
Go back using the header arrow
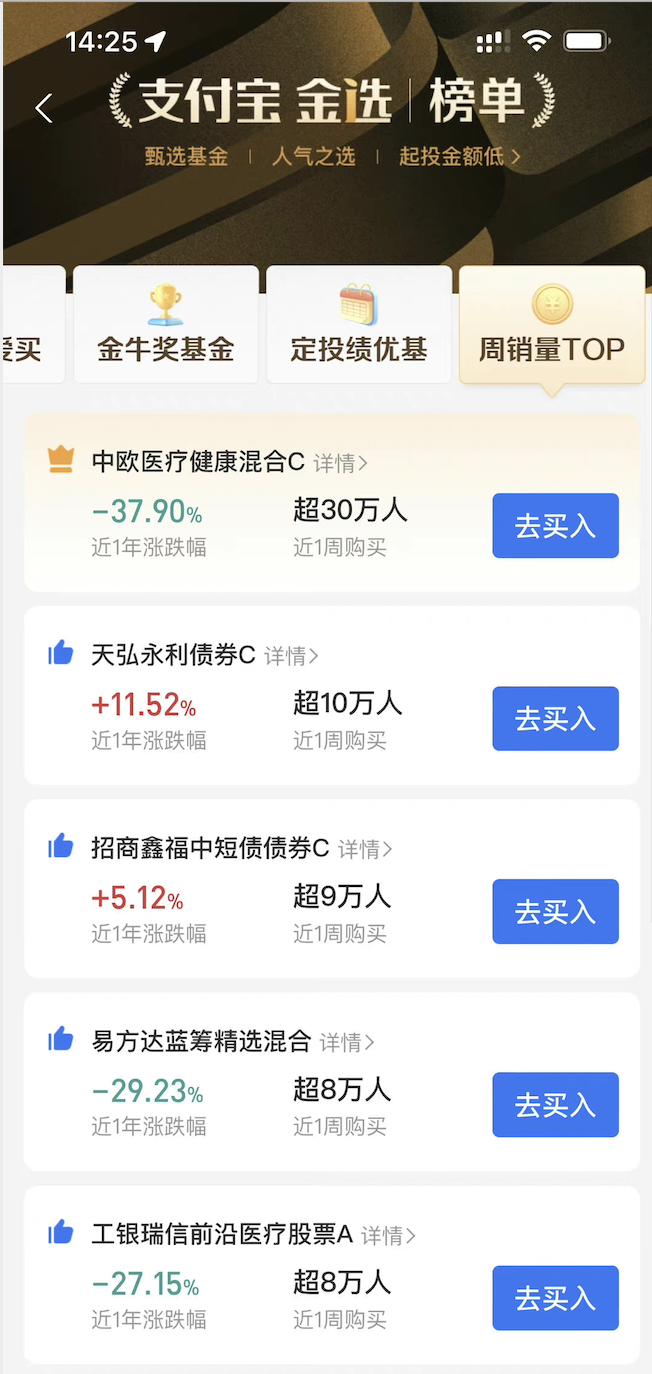pyautogui.click(x=43, y=108)
